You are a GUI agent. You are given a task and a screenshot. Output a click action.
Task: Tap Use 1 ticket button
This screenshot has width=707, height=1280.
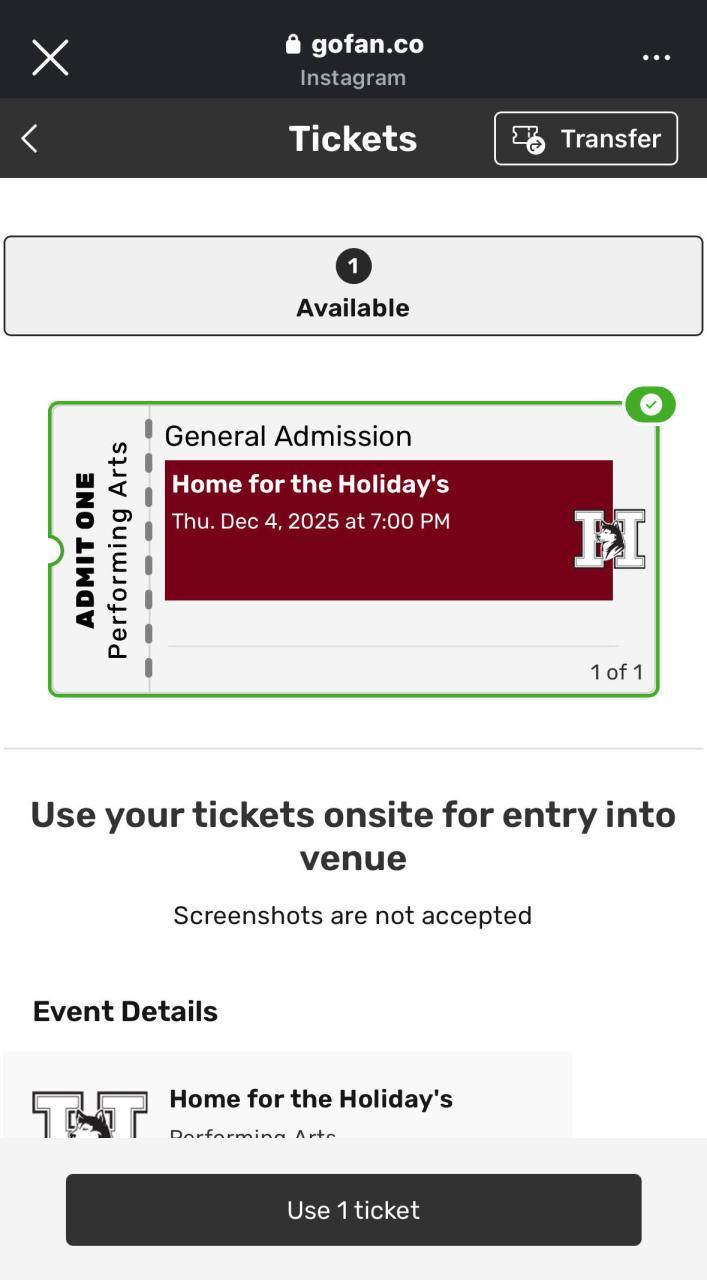click(353, 1210)
